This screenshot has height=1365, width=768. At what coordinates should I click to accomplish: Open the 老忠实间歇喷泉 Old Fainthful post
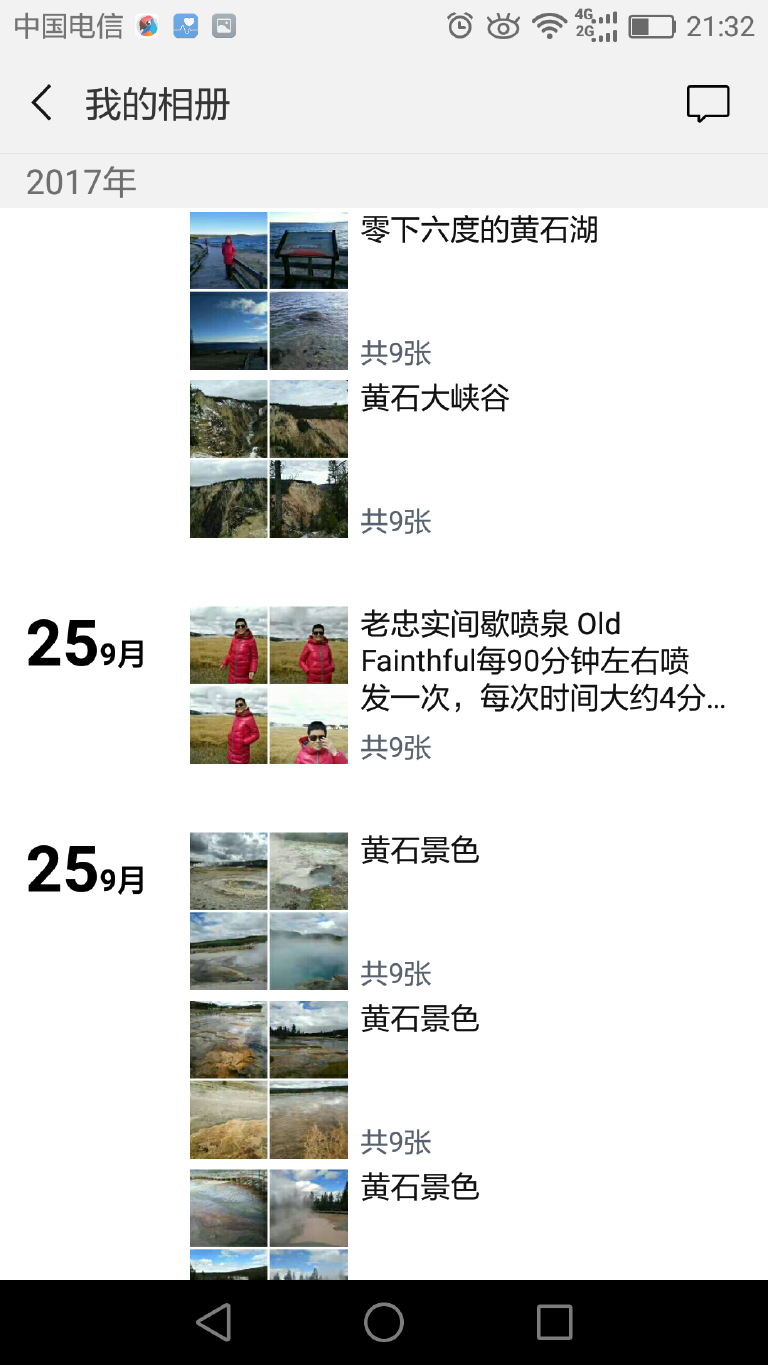[x=542, y=661]
